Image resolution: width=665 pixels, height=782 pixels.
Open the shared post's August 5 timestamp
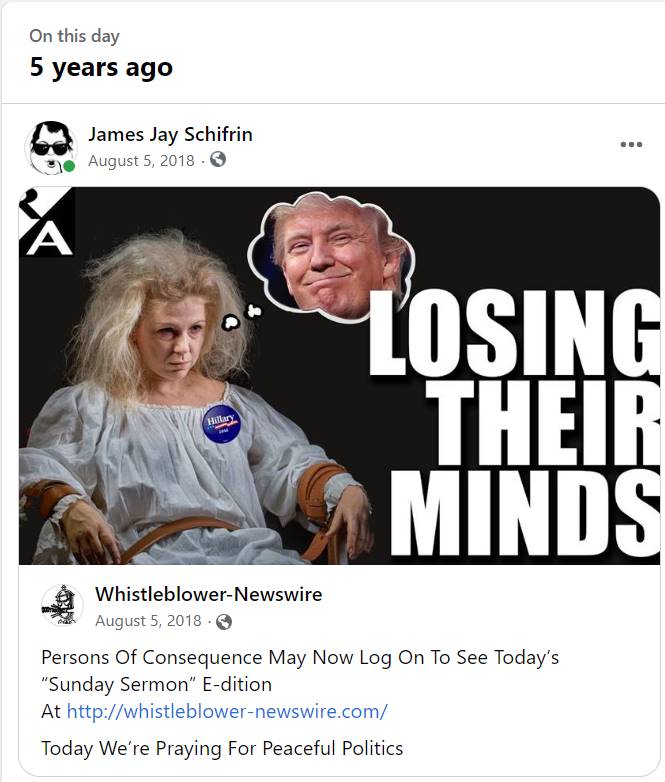coord(148,621)
